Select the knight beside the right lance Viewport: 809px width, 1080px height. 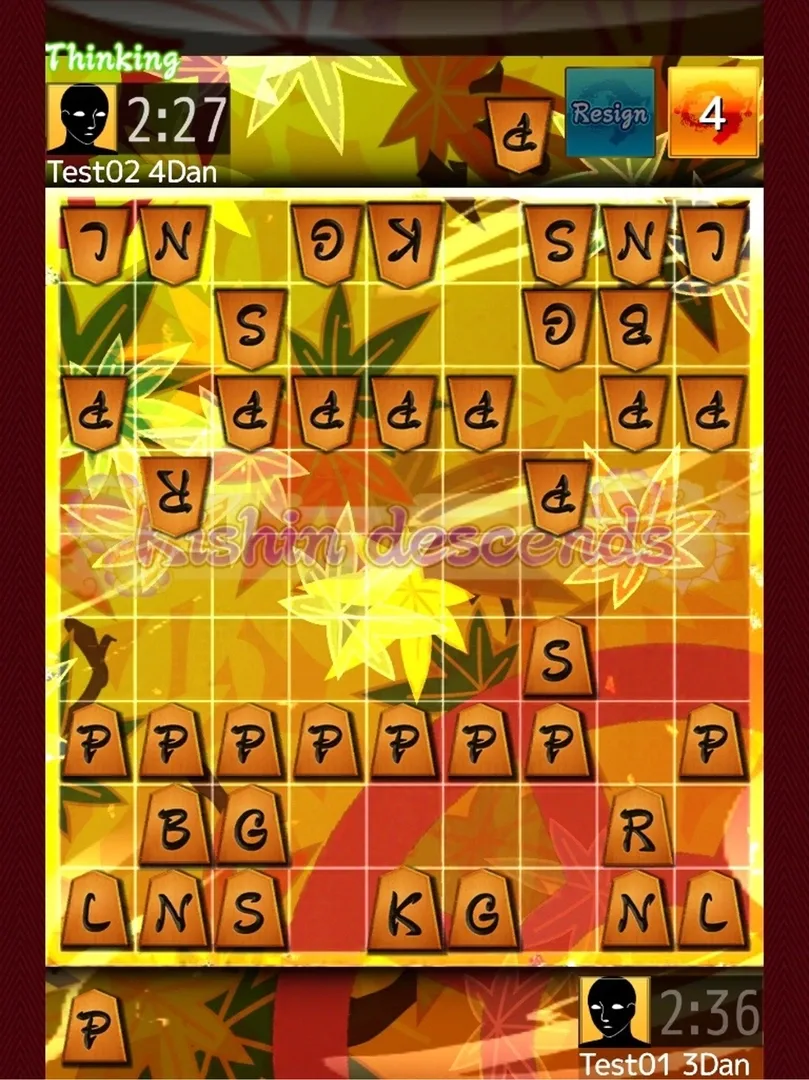click(x=636, y=910)
